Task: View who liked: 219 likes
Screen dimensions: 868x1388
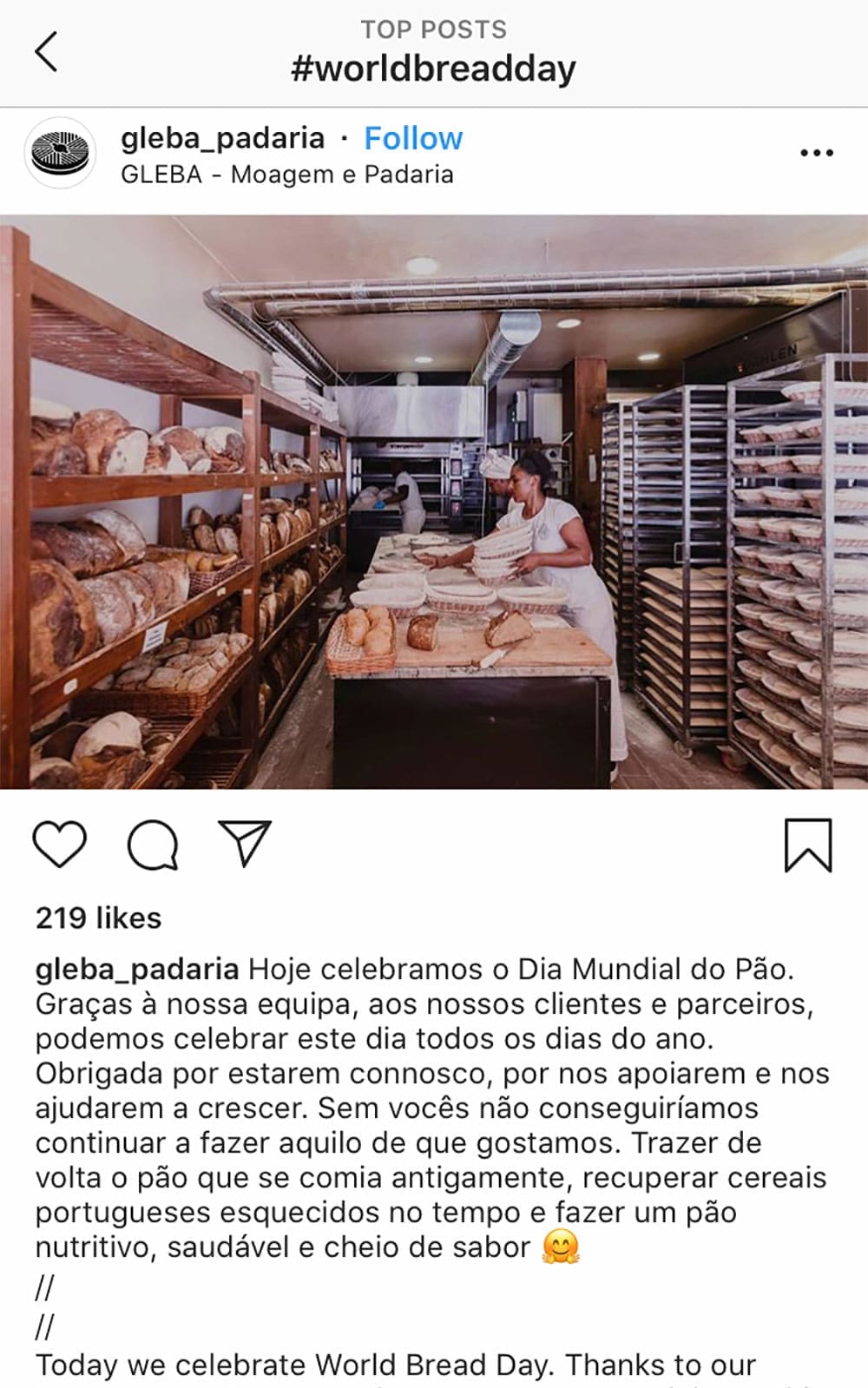Action: click(x=98, y=918)
